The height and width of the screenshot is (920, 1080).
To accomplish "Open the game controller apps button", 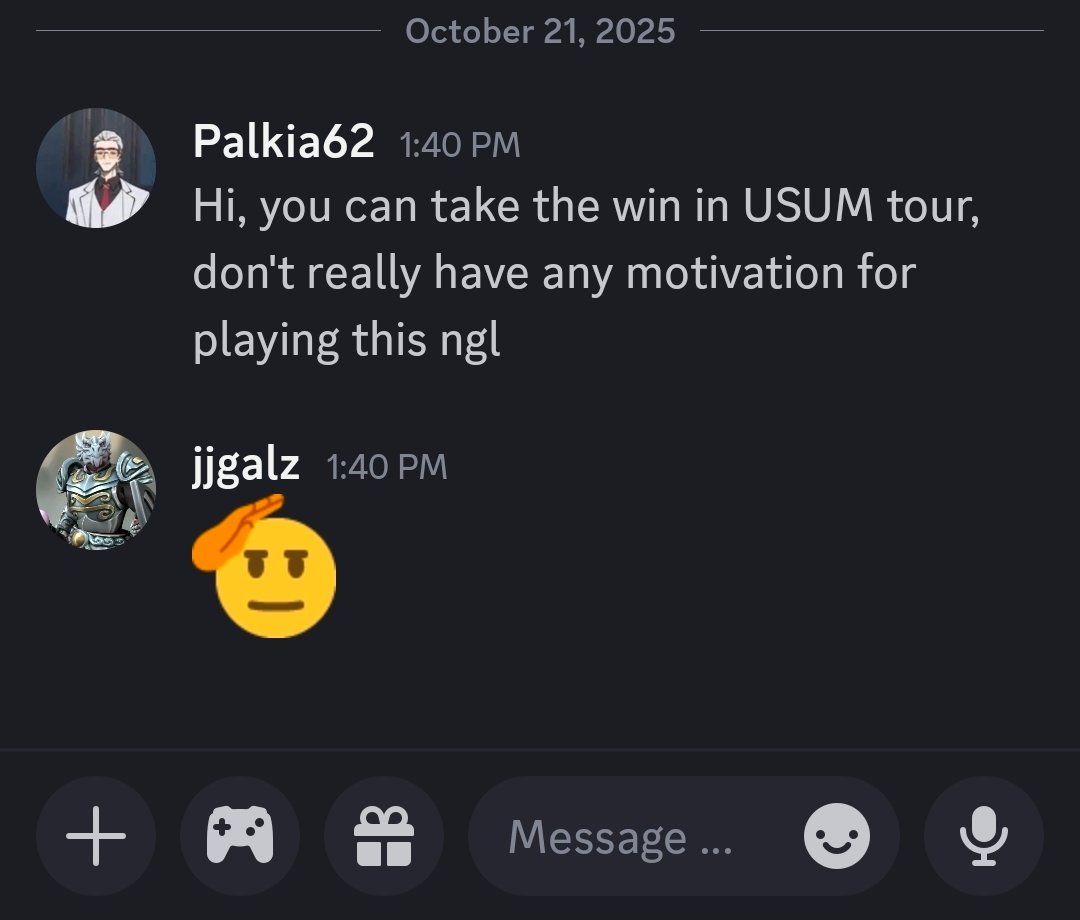I will pyautogui.click(x=240, y=836).
